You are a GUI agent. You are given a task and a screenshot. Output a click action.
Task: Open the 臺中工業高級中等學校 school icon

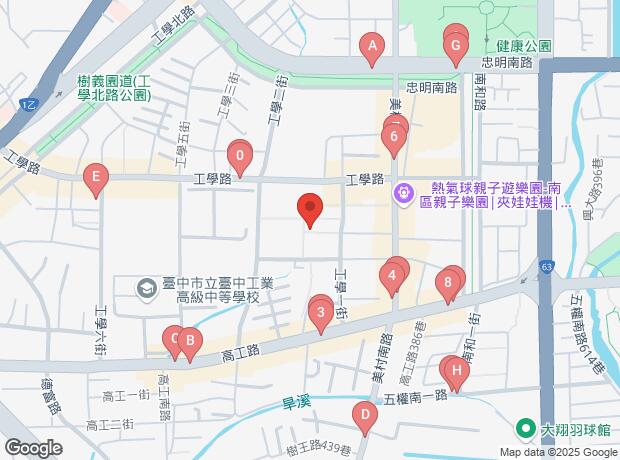(x=148, y=289)
